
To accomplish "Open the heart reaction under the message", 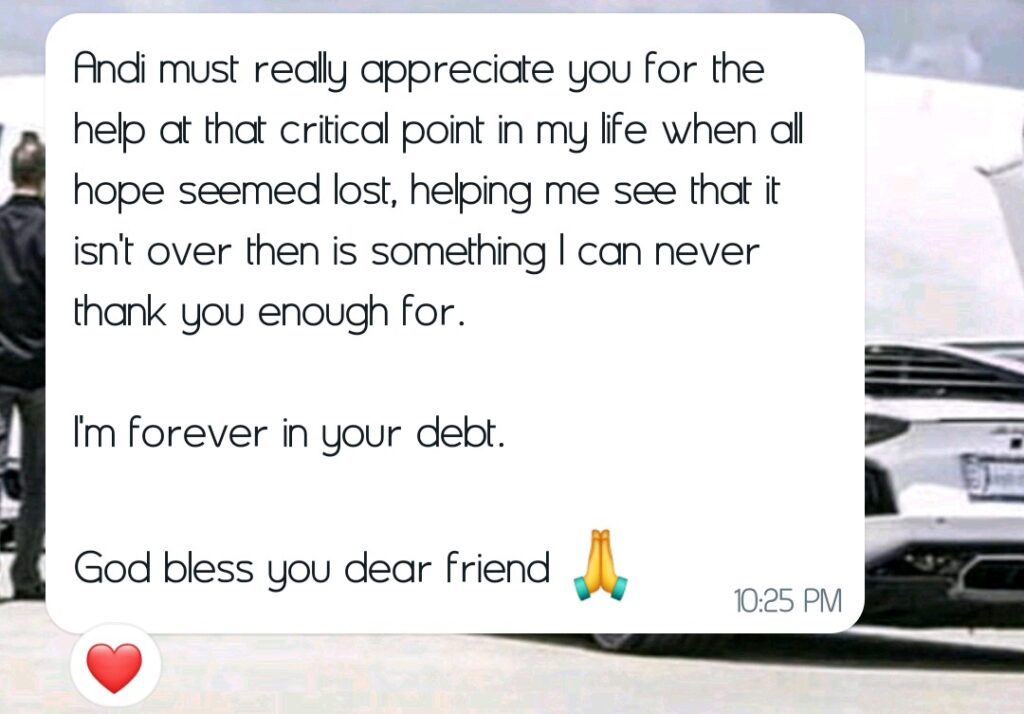I will [x=114, y=666].
